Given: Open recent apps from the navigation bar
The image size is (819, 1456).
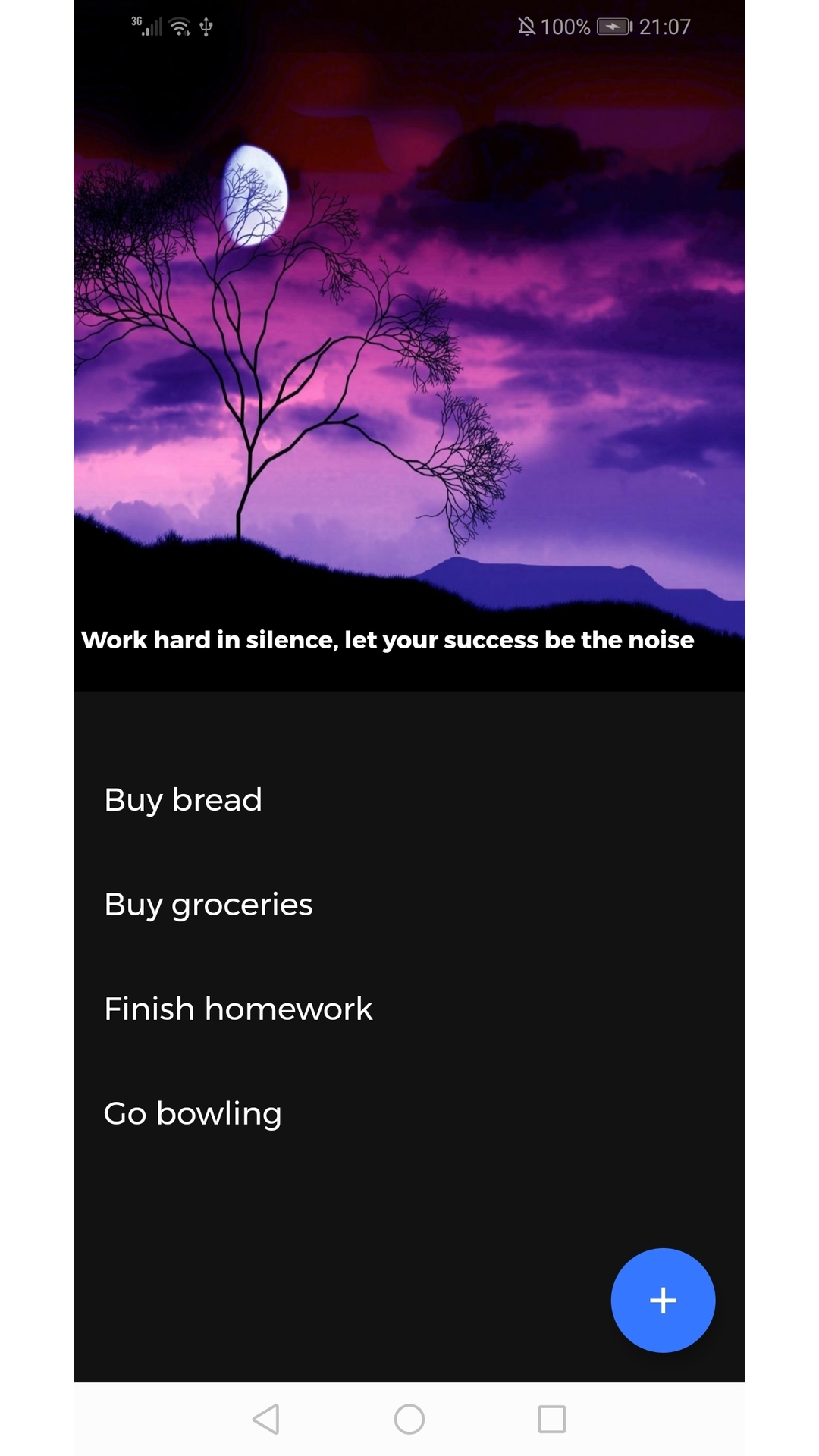Looking at the screenshot, I should [551, 1419].
